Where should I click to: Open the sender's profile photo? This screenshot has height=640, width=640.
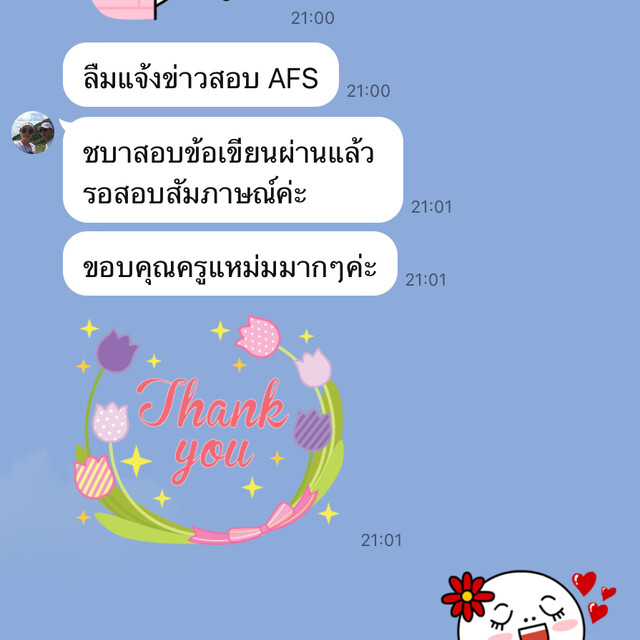pyautogui.click(x=31, y=132)
